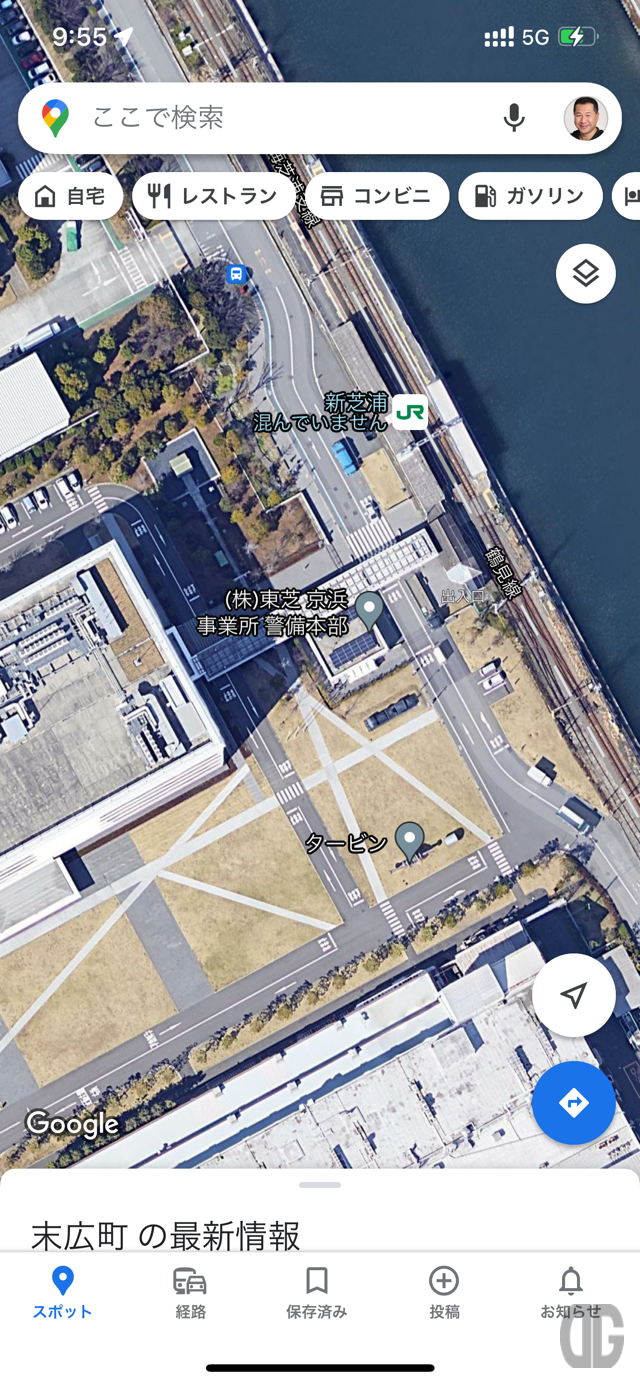This screenshot has width=640, height=1384.
Task: Open the 新芝浦 JR station marker
Action: click(x=410, y=411)
